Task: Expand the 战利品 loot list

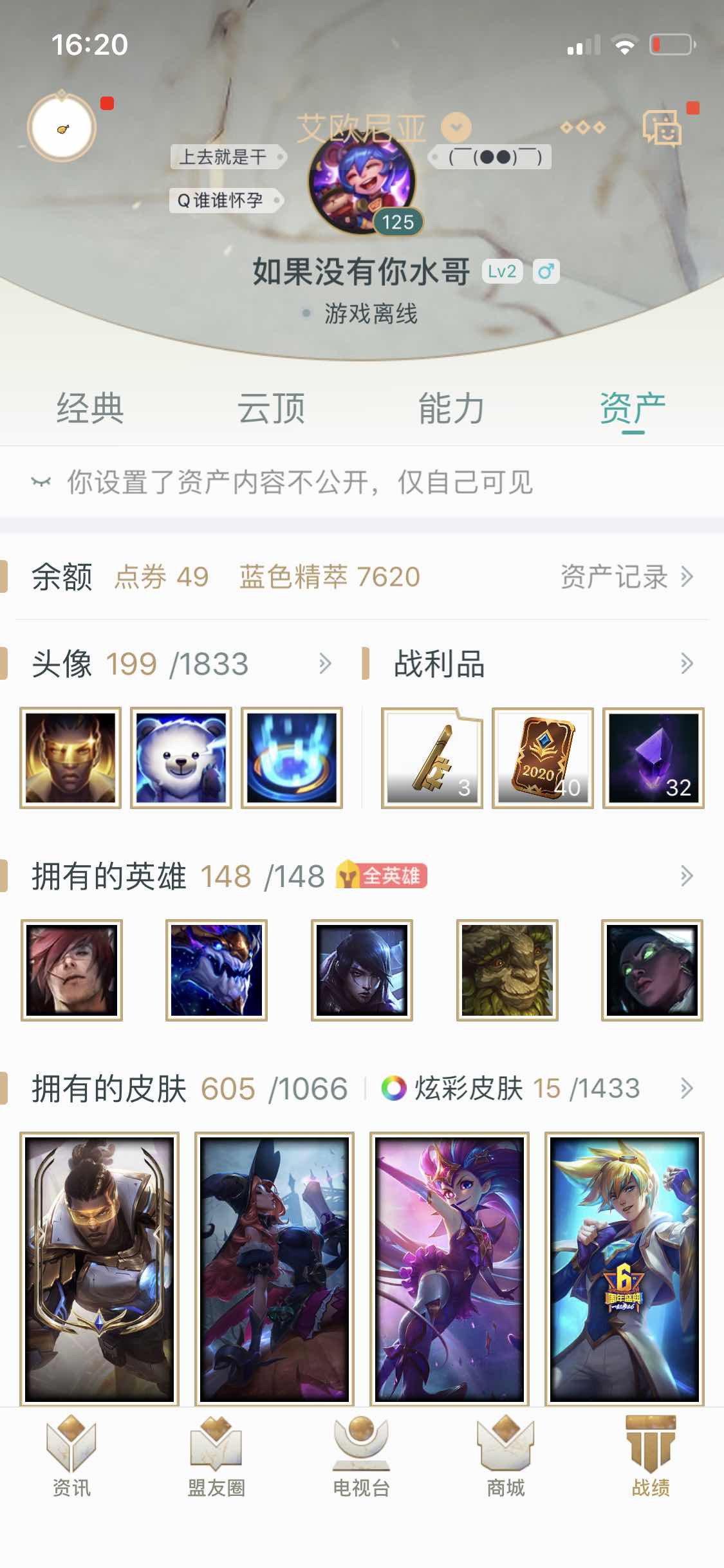Action: [x=687, y=664]
